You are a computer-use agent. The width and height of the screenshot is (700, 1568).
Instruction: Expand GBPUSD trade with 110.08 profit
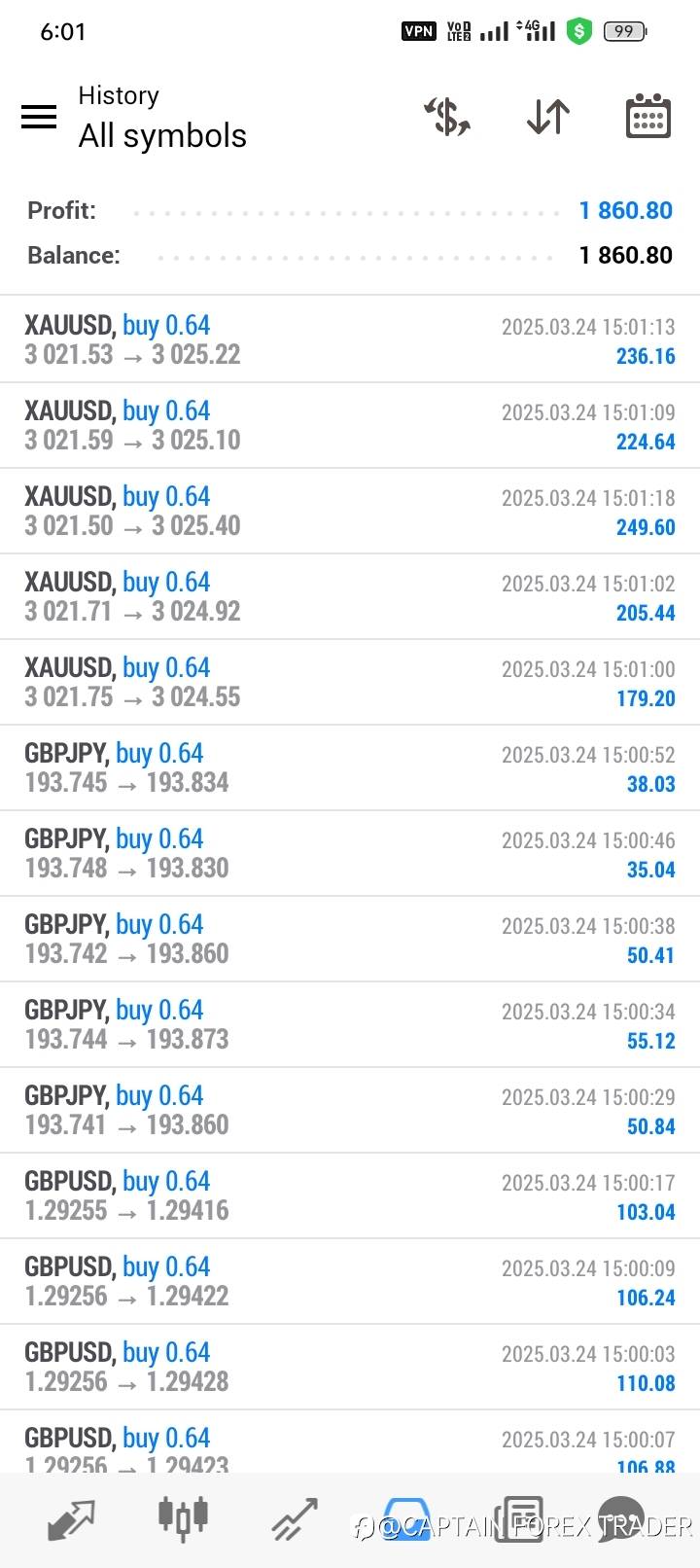pyautogui.click(x=350, y=1368)
